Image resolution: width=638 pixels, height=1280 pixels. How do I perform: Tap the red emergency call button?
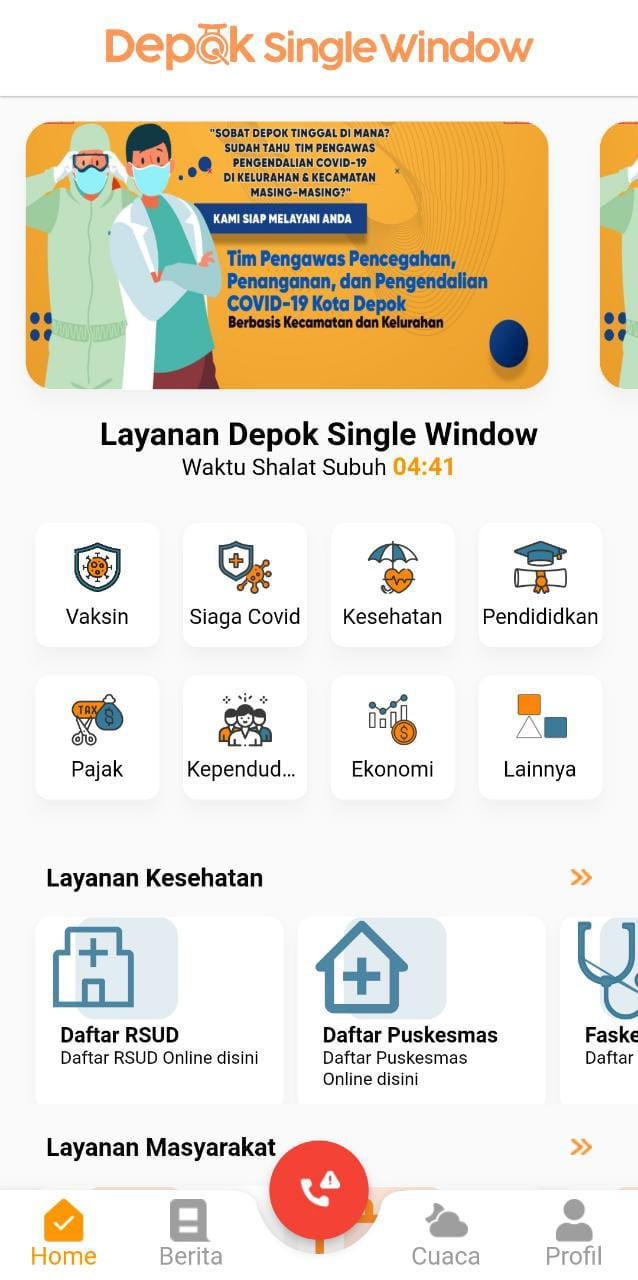[319, 1190]
